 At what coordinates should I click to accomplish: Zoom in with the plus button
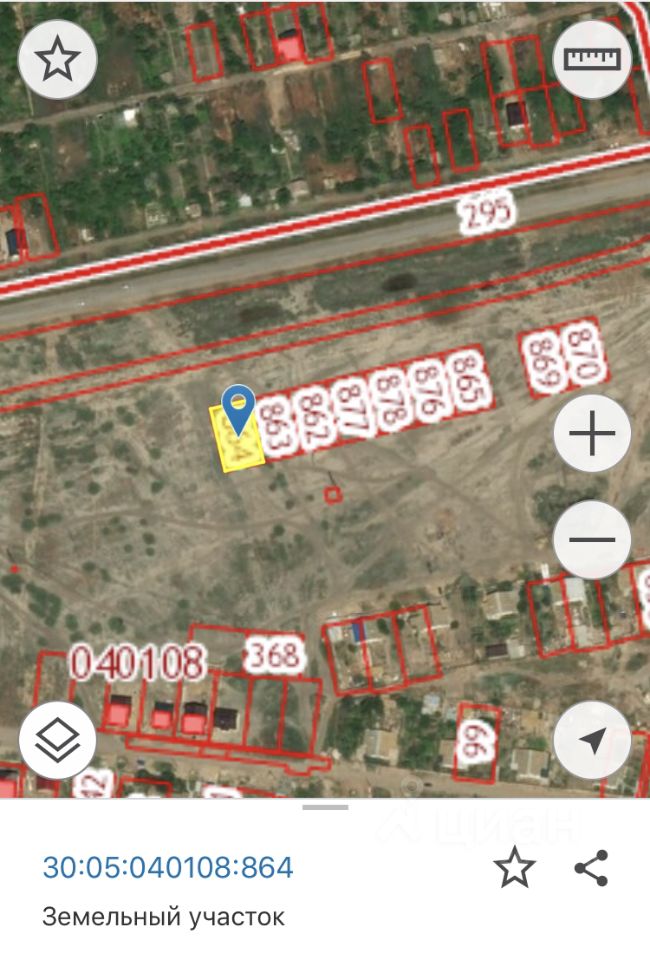pyautogui.click(x=592, y=434)
